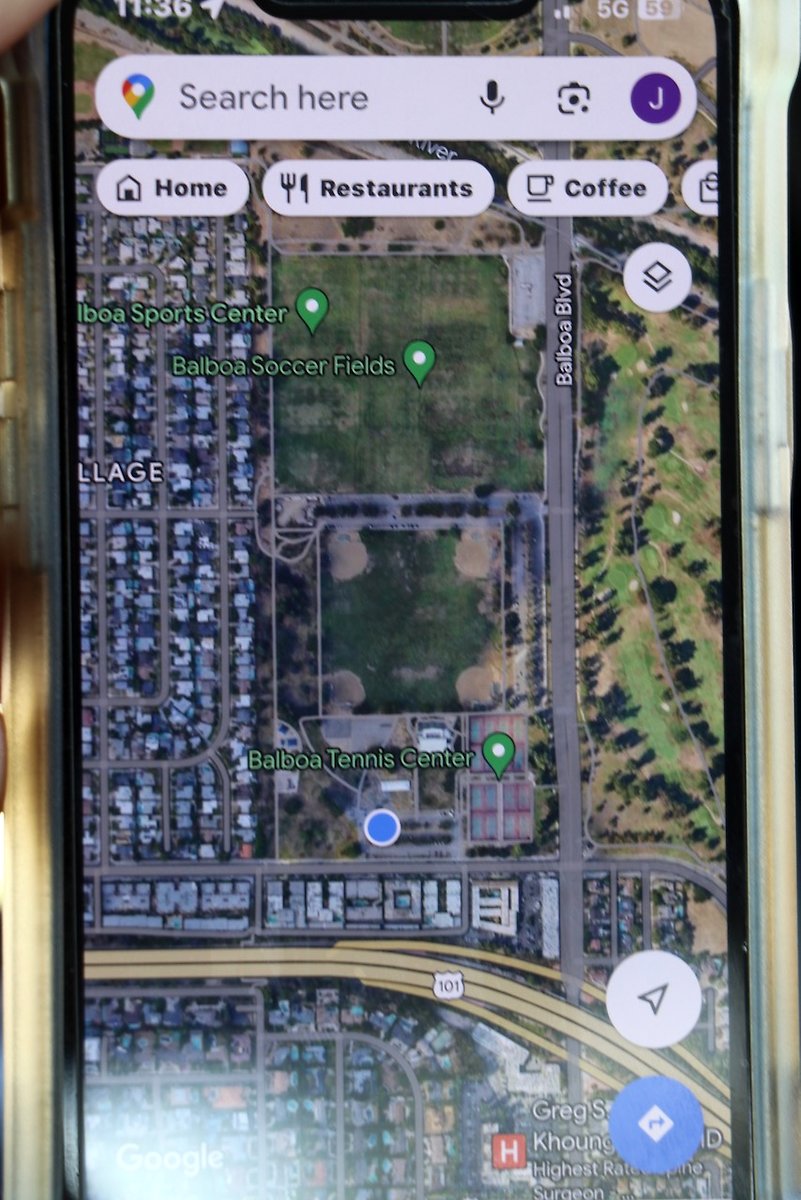Select the Home chip
The width and height of the screenshot is (801, 1200).
coord(172,188)
